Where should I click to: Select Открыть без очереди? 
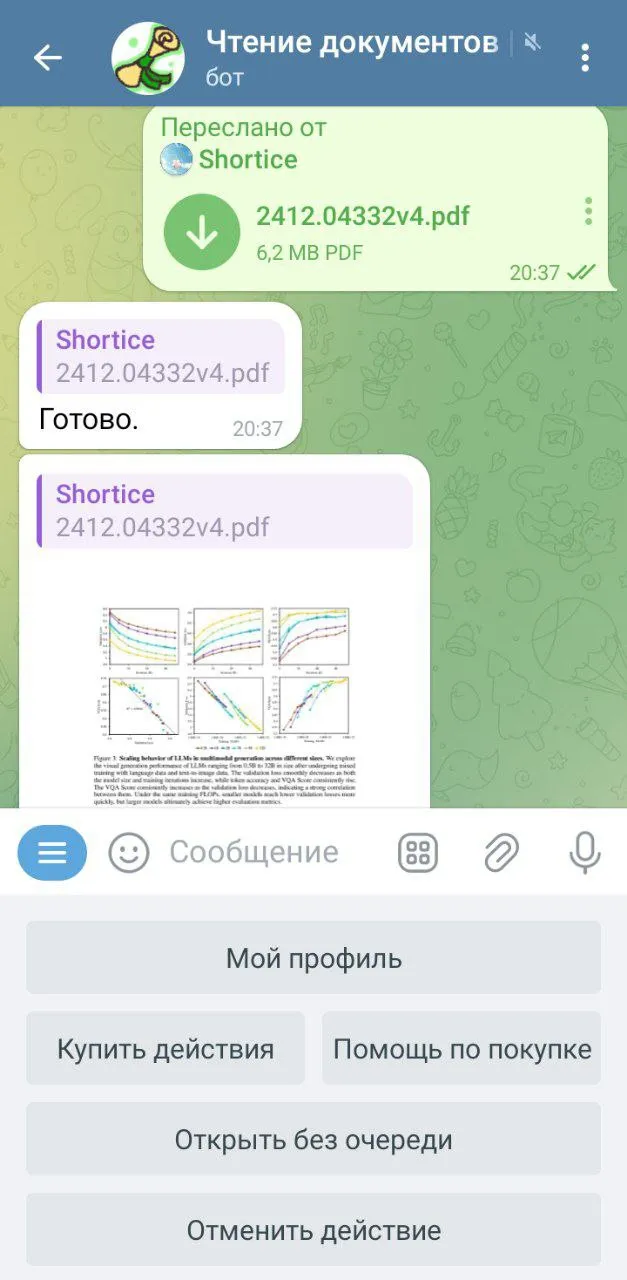[313, 1139]
